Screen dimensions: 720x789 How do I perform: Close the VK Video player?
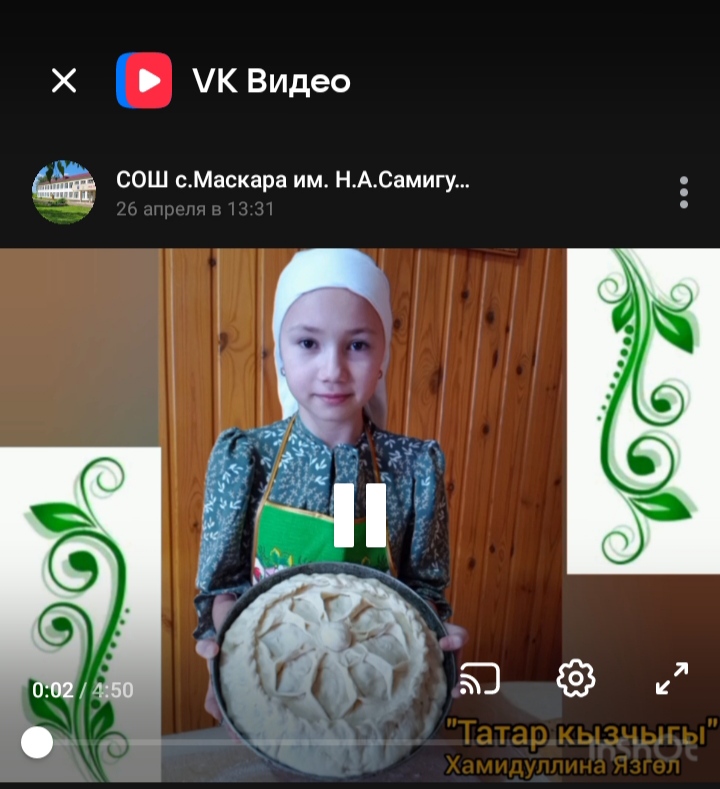tap(64, 81)
